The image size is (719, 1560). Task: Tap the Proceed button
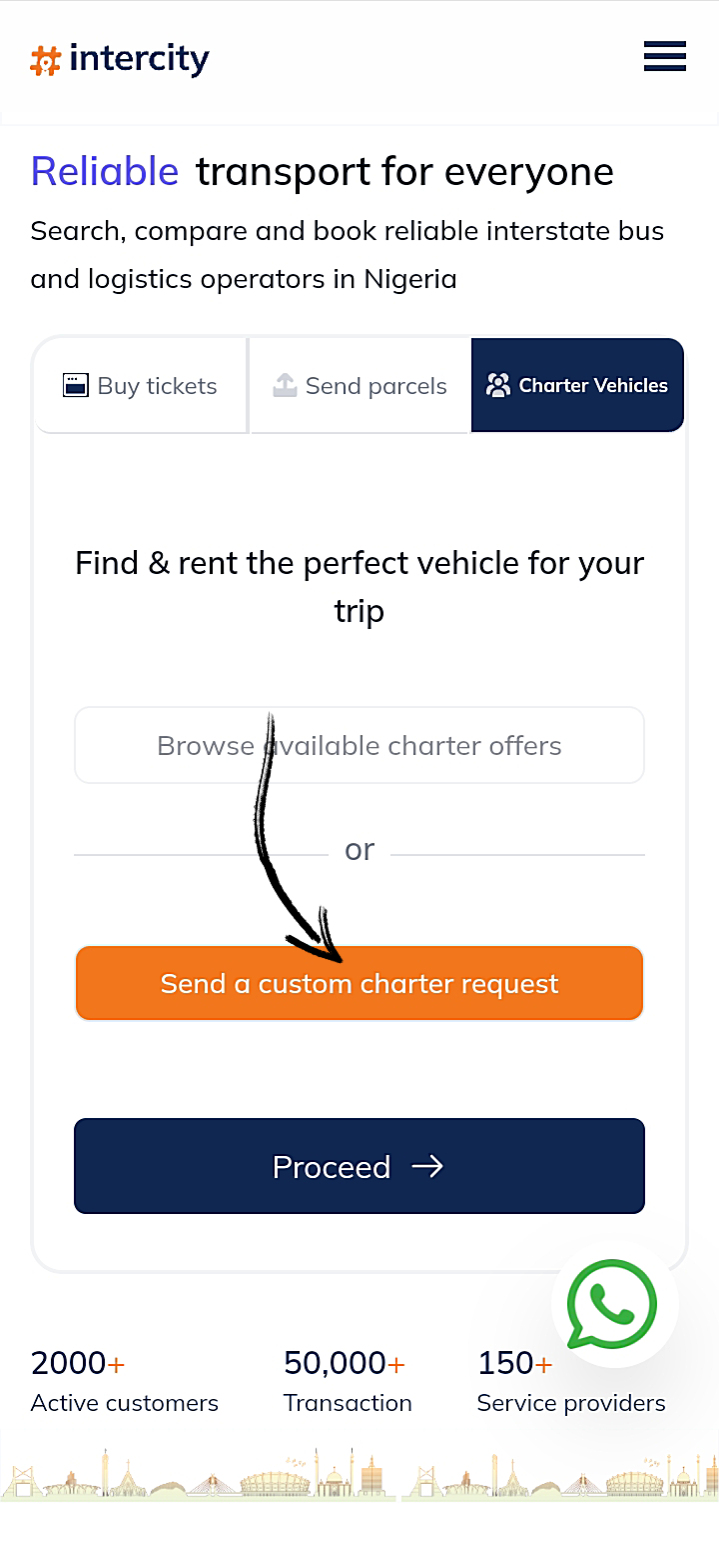click(359, 1166)
